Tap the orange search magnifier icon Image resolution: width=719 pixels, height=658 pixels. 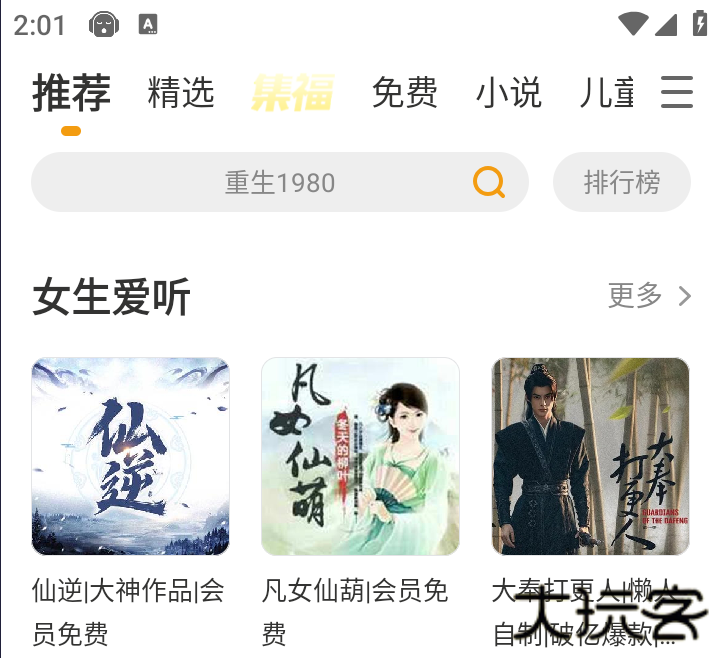point(488,182)
